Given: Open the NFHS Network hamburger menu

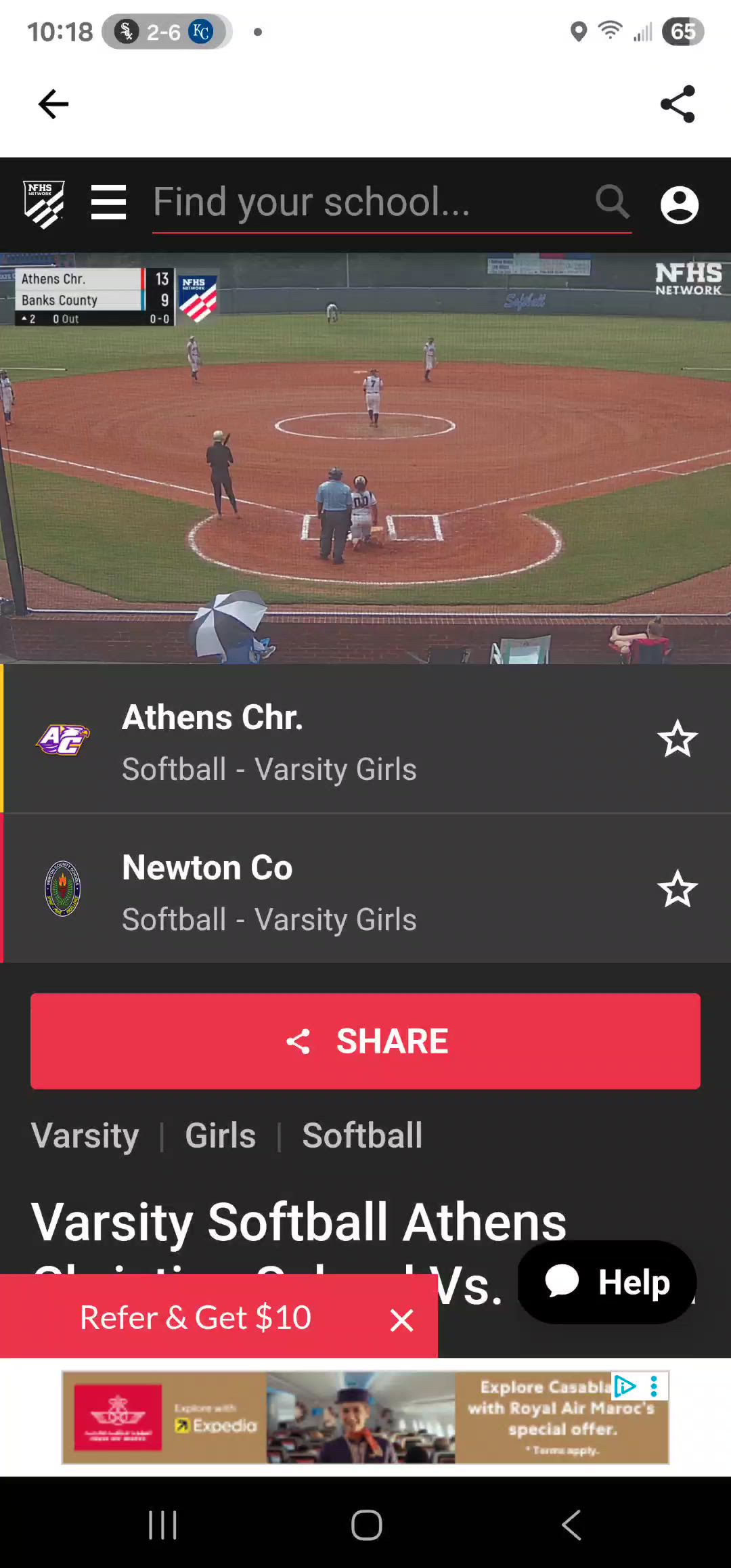Looking at the screenshot, I should pyautogui.click(x=107, y=202).
